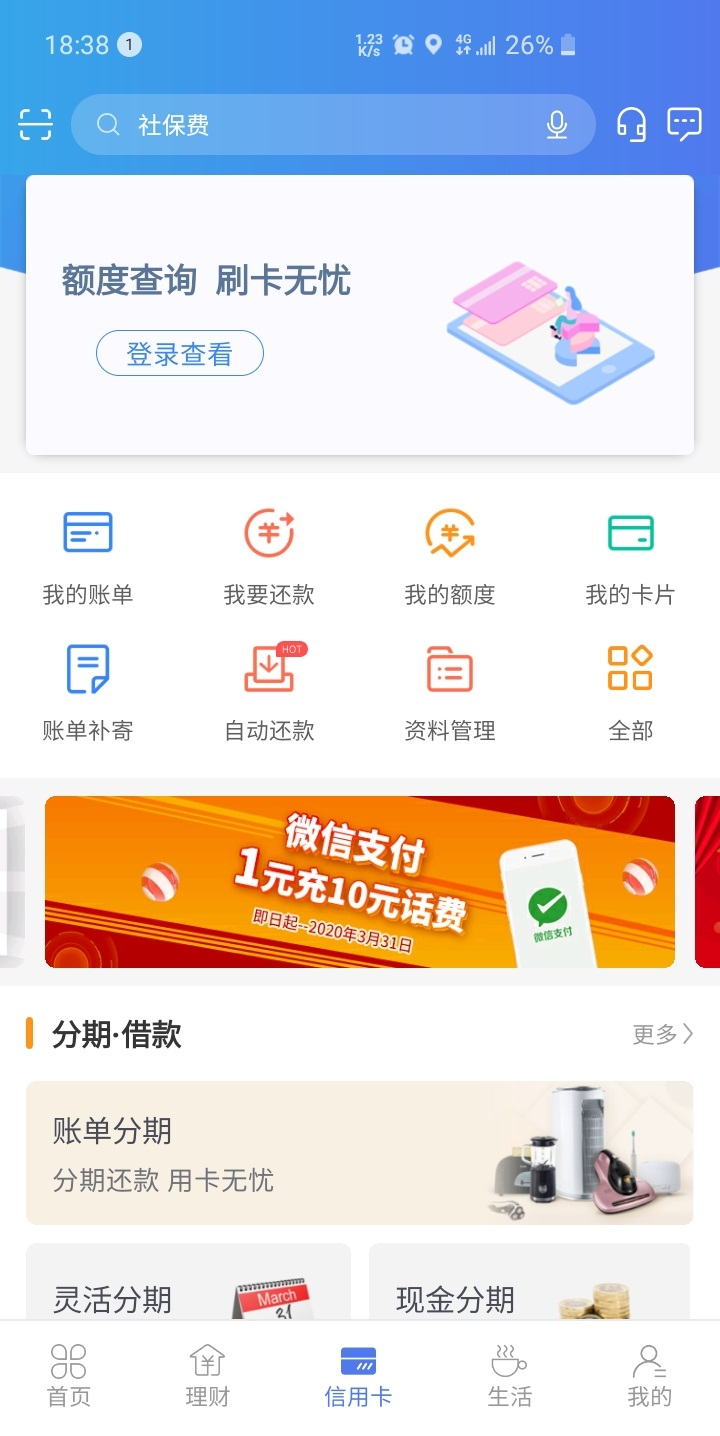Start voice search with the microphone
The width and height of the screenshot is (720, 1436).
tap(557, 125)
